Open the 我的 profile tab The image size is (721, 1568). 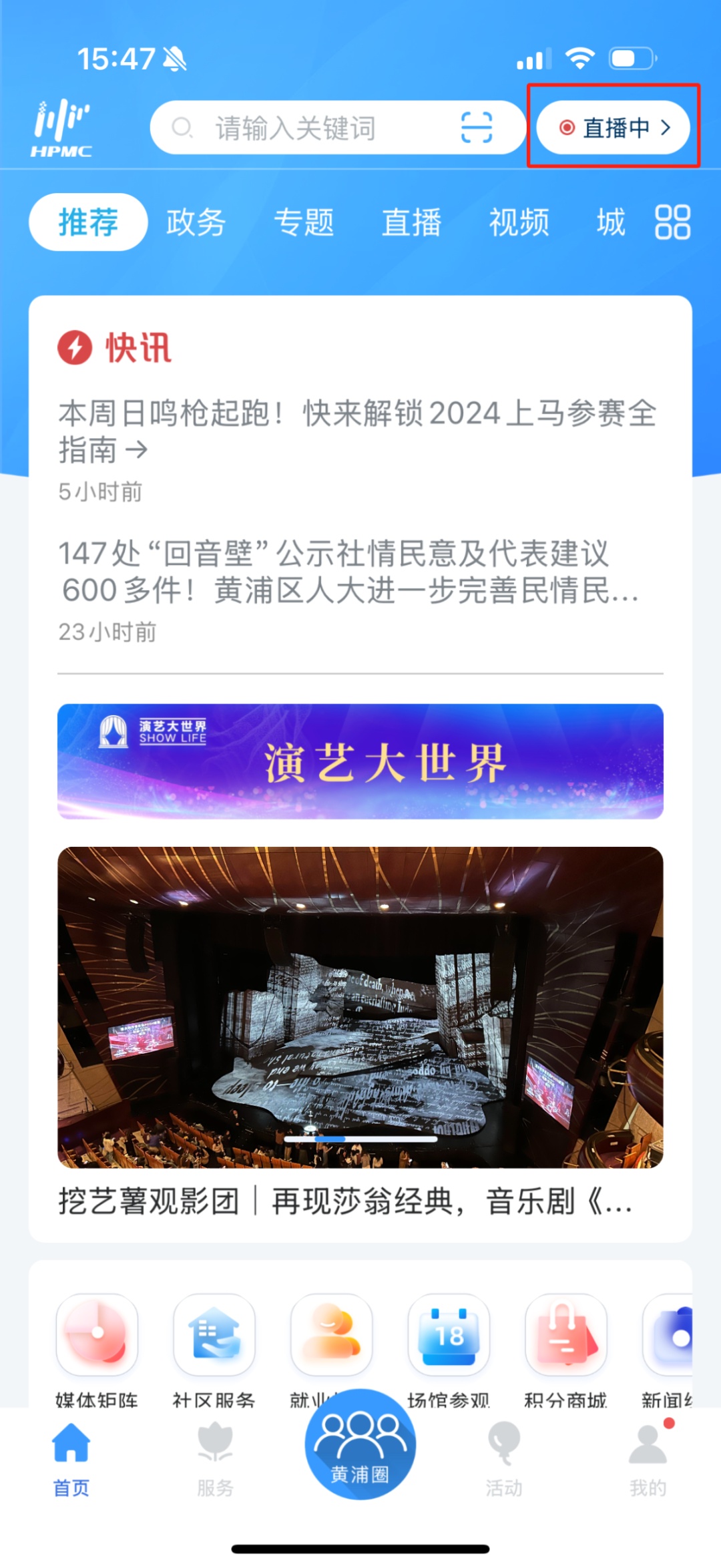[x=648, y=1460]
